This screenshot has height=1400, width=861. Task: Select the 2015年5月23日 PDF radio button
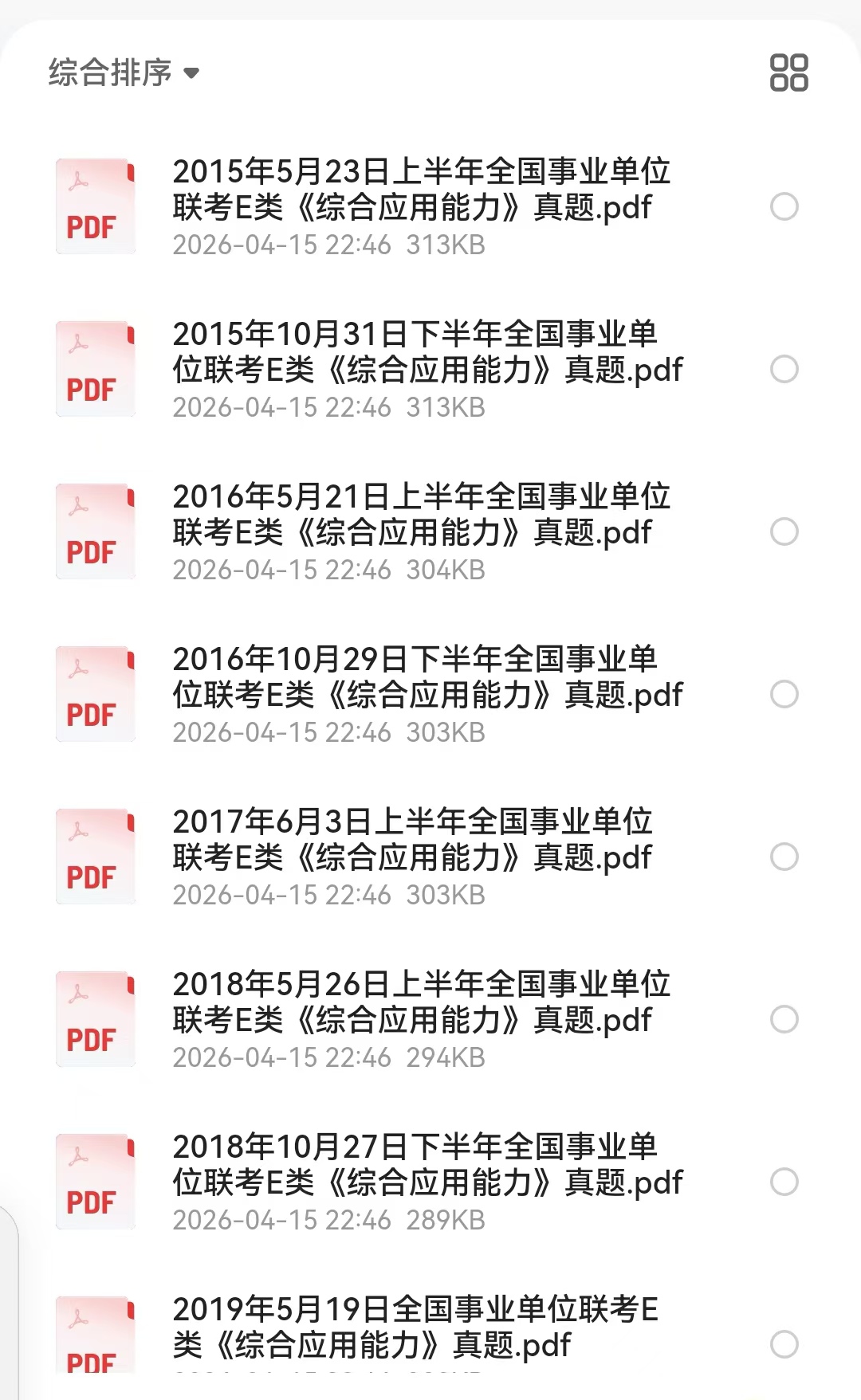tap(784, 207)
